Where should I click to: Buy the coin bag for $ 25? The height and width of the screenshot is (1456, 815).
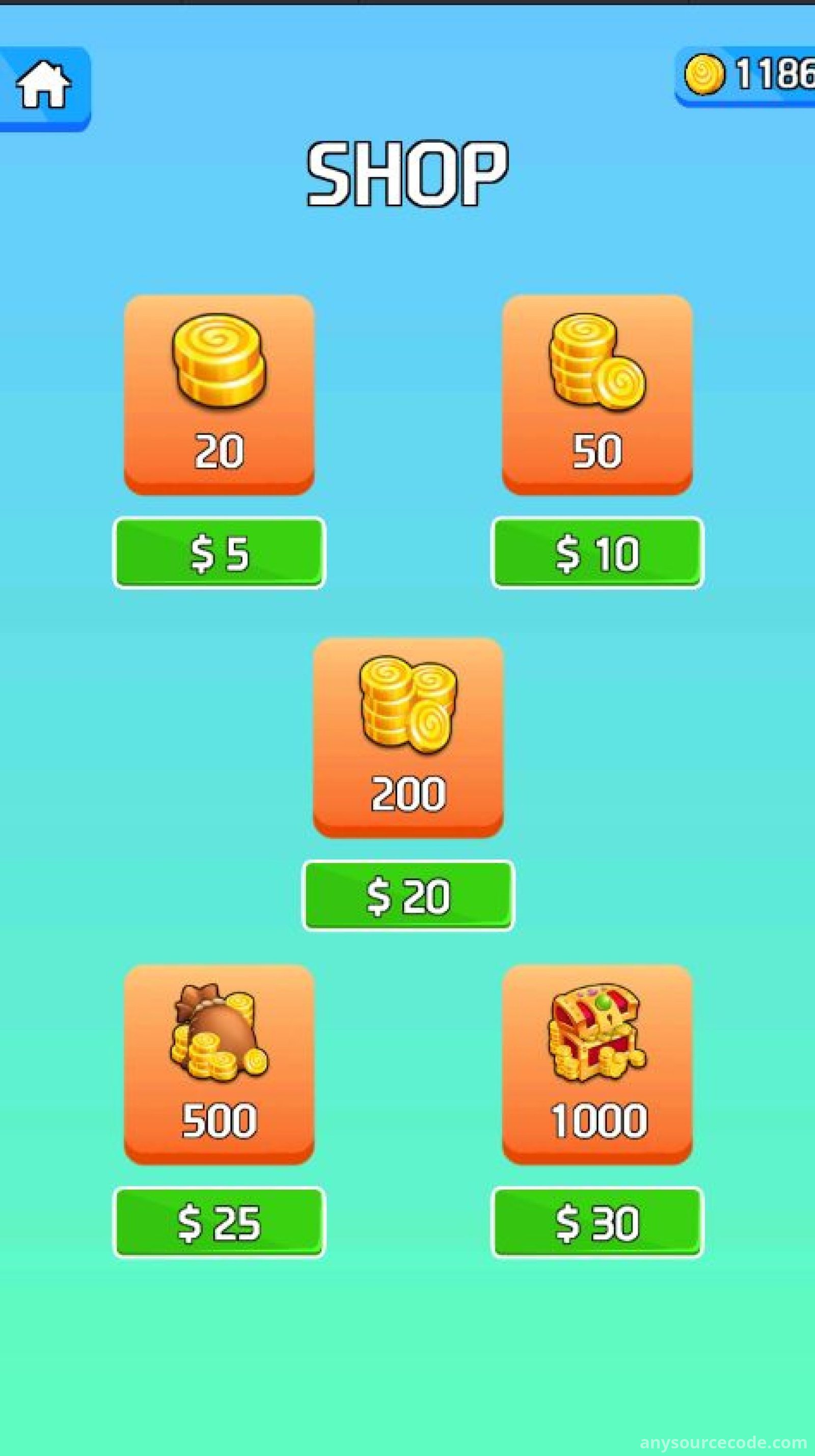click(220, 1222)
